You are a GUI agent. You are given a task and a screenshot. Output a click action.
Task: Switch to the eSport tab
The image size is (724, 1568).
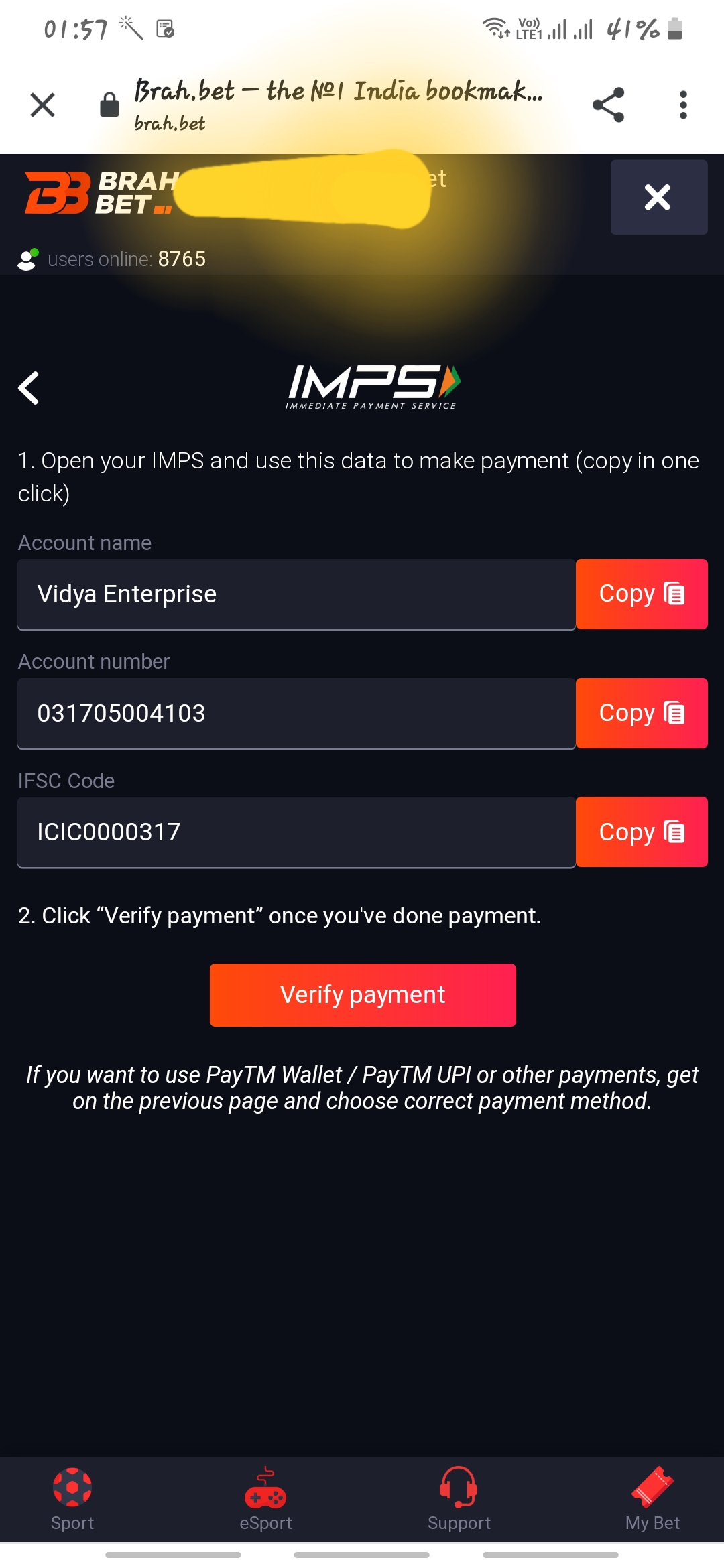[265, 1500]
